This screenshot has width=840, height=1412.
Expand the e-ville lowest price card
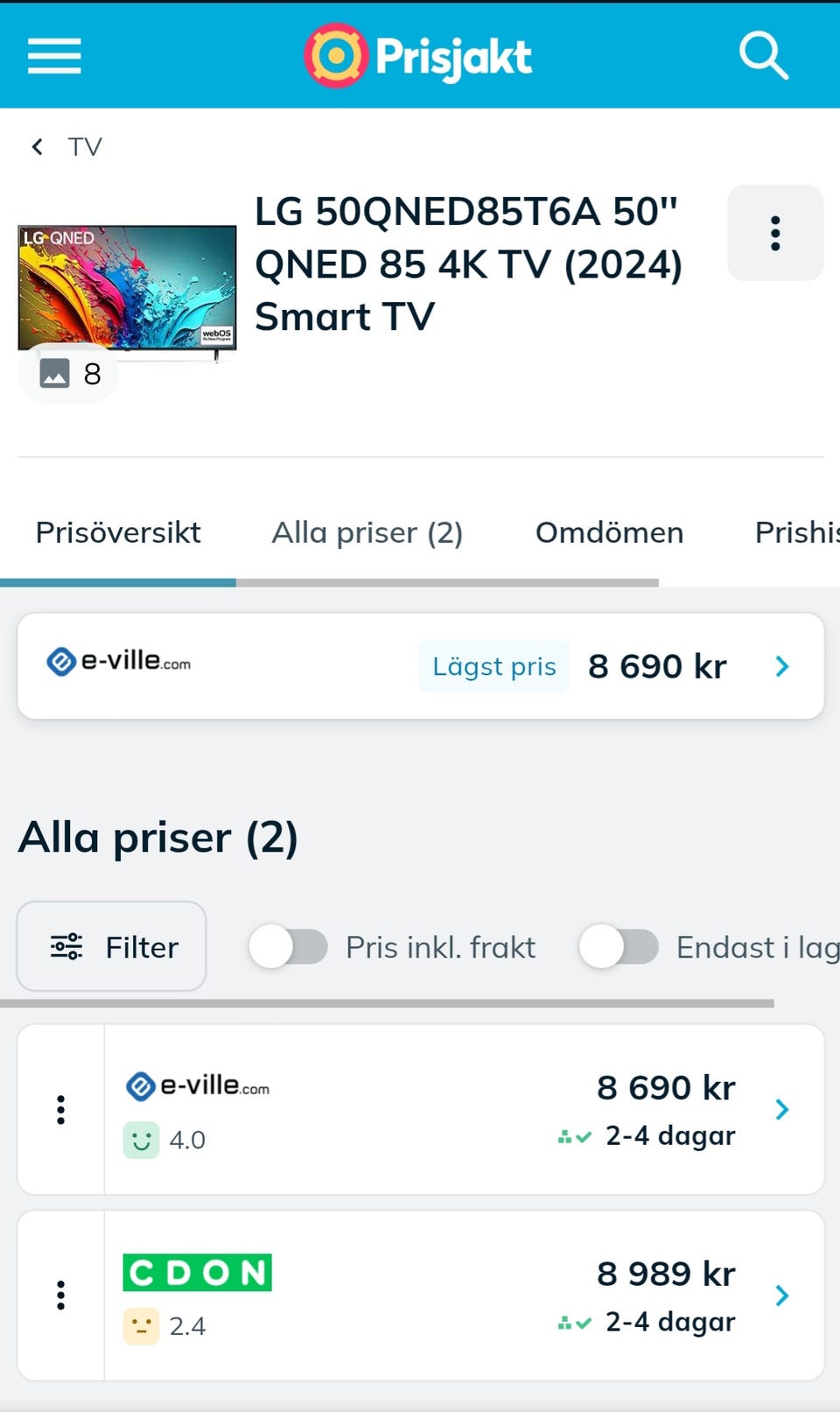pos(781,666)
